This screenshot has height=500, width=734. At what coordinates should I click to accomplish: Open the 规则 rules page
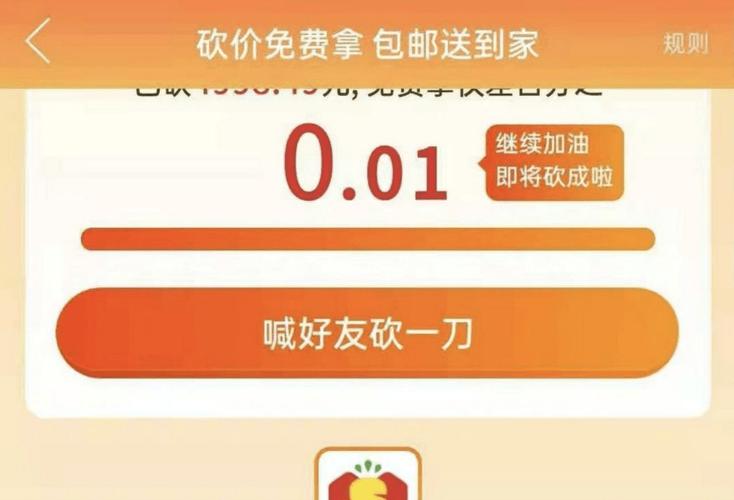(685, 43)
